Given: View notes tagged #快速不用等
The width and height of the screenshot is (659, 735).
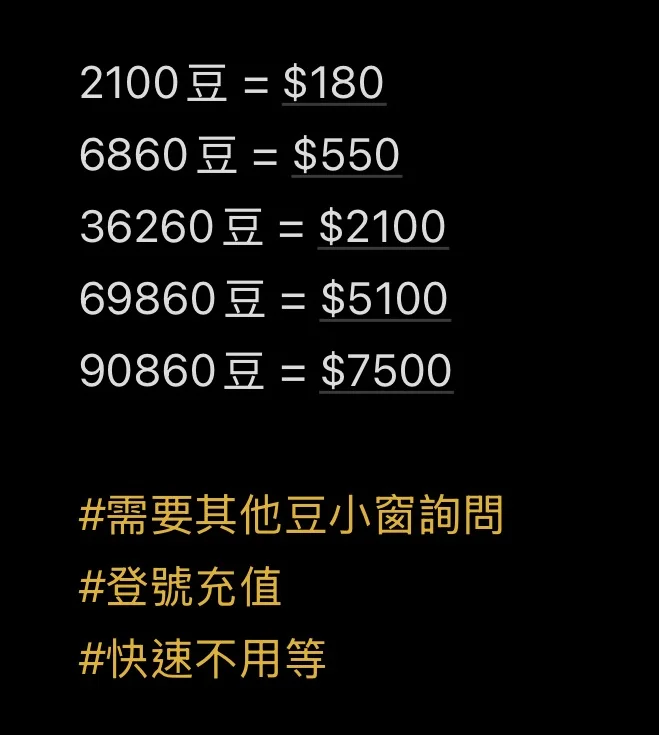Looking at the screenshot, I should coord(202,660).
